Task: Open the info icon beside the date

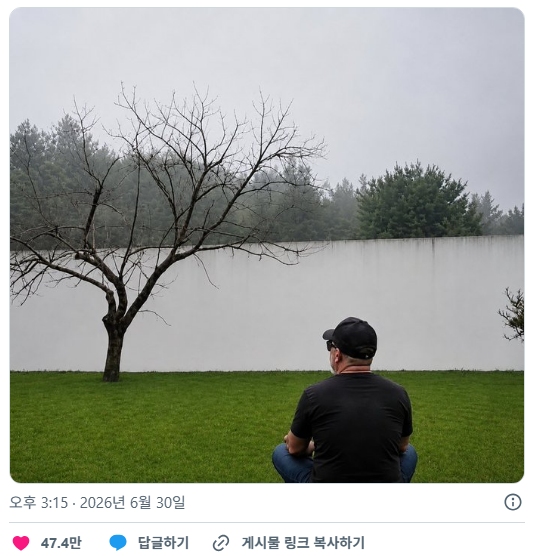Action: (x=513, y=502)
